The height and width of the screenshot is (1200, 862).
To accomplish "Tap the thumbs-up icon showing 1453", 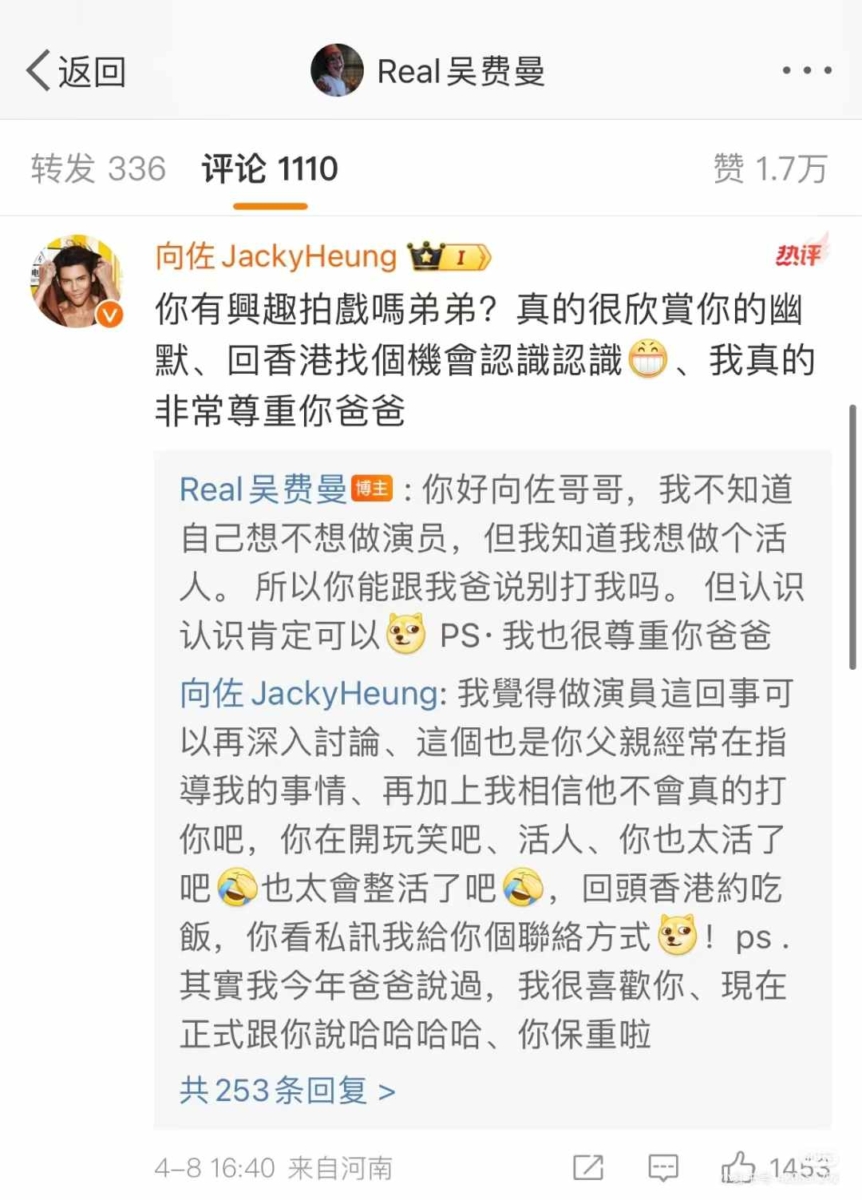I will [740, 1167].
